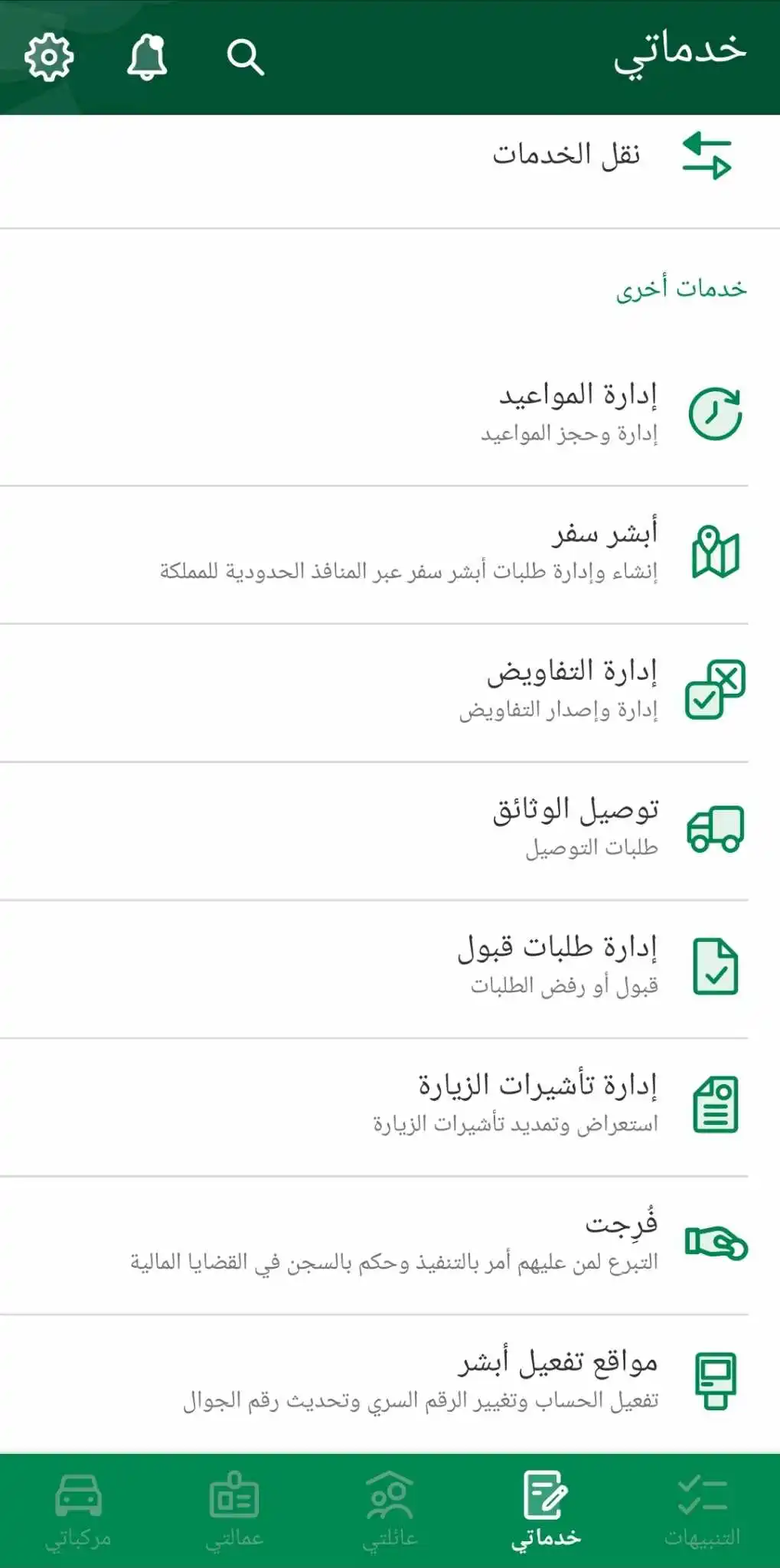
Task: Switch to the عائلتي family tab
Action: click(390, 1511)
